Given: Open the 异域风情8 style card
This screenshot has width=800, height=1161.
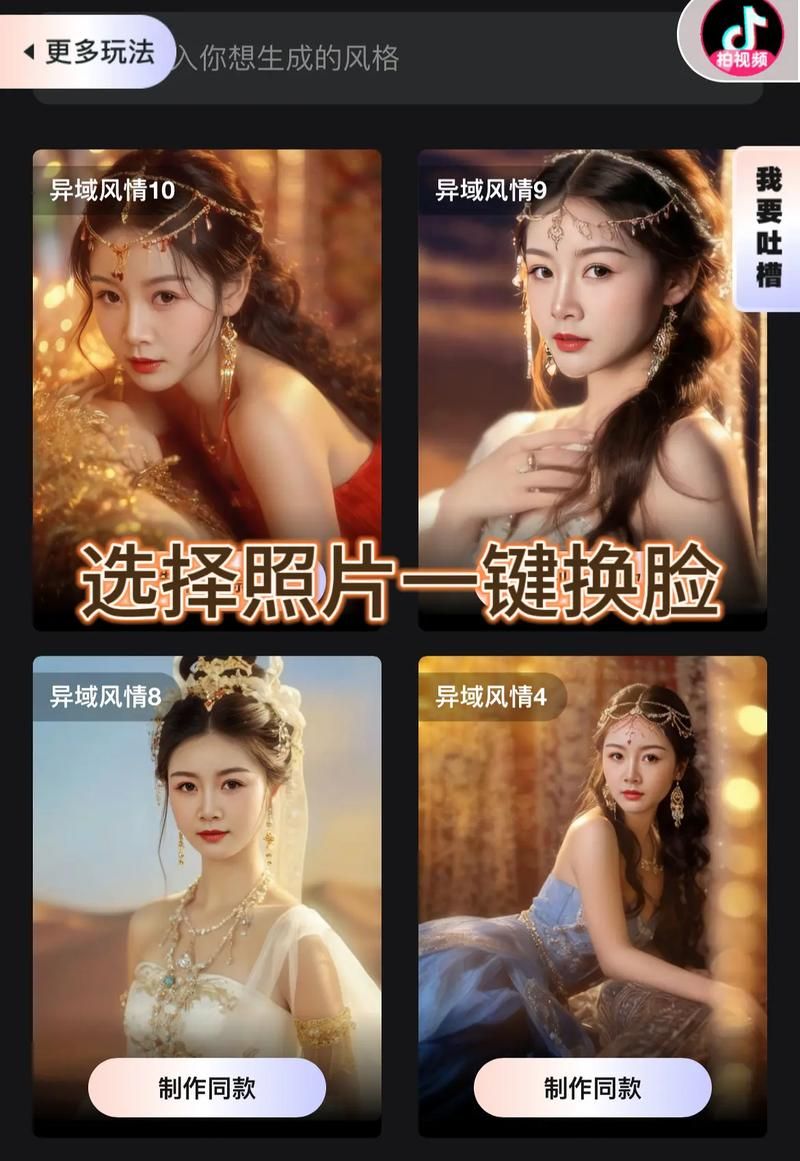Looking at the screenshot, I should tap(207, 850).
